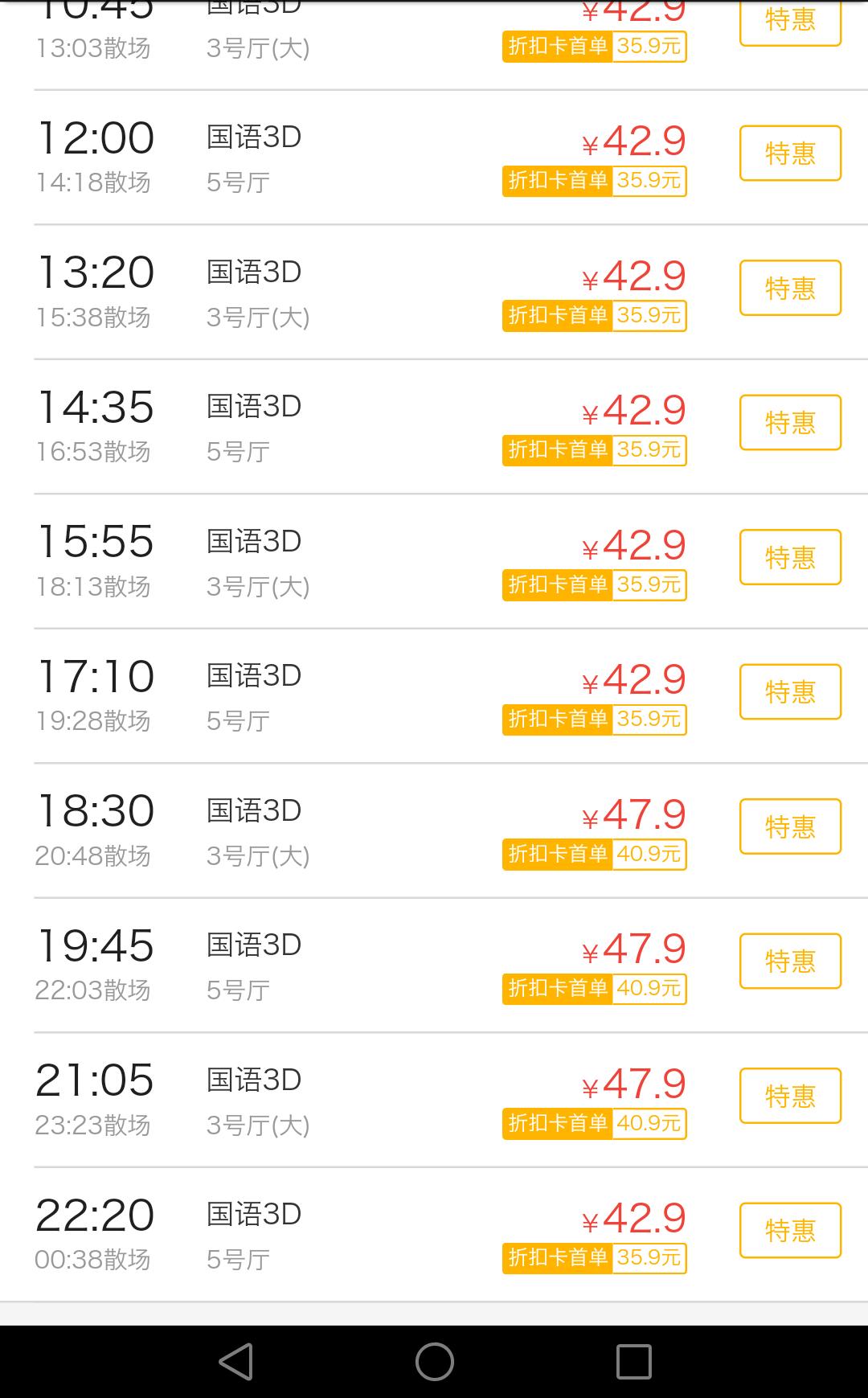Tap 特惠 next to the 17:10 showing

point(790,691)
